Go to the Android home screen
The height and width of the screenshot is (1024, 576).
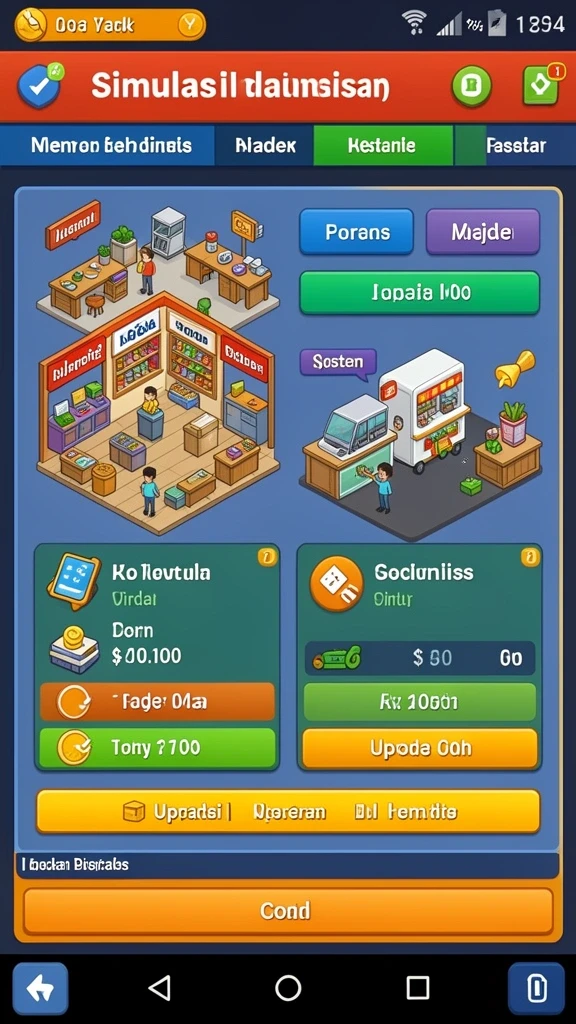point(288,988)
